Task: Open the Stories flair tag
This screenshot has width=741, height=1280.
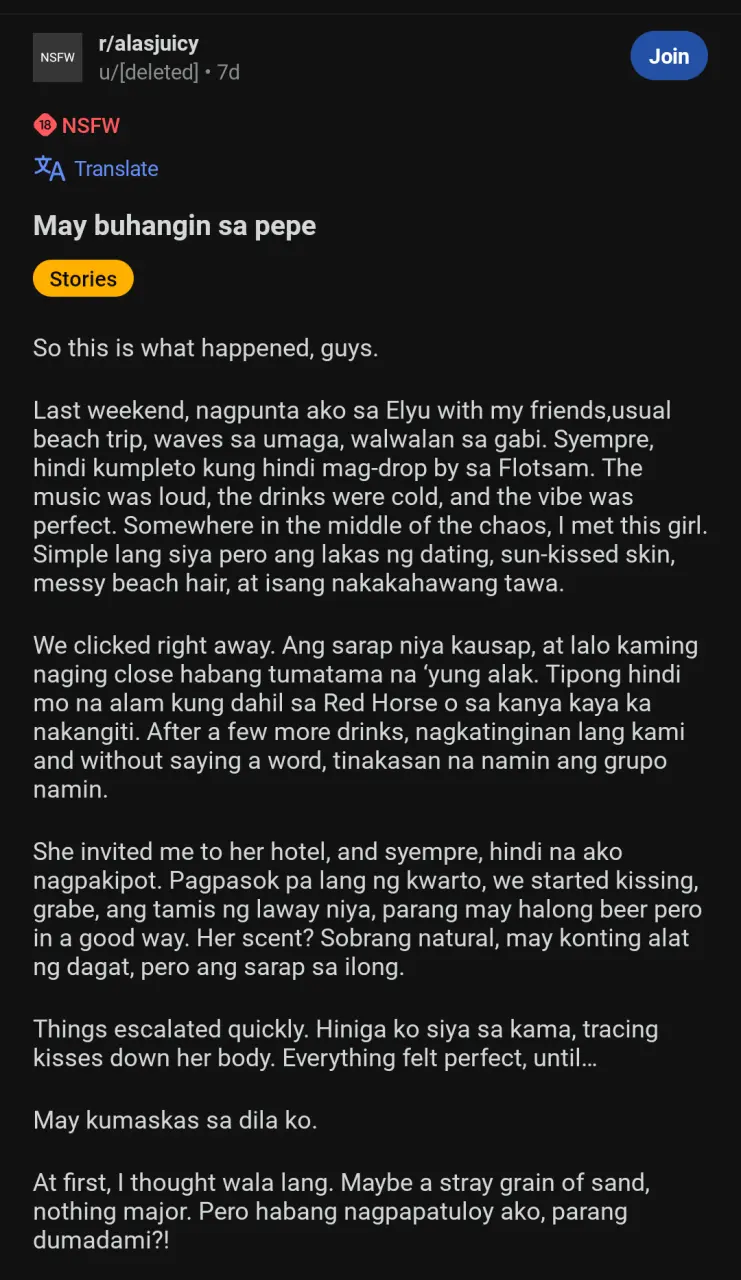Action: (83, 279)
